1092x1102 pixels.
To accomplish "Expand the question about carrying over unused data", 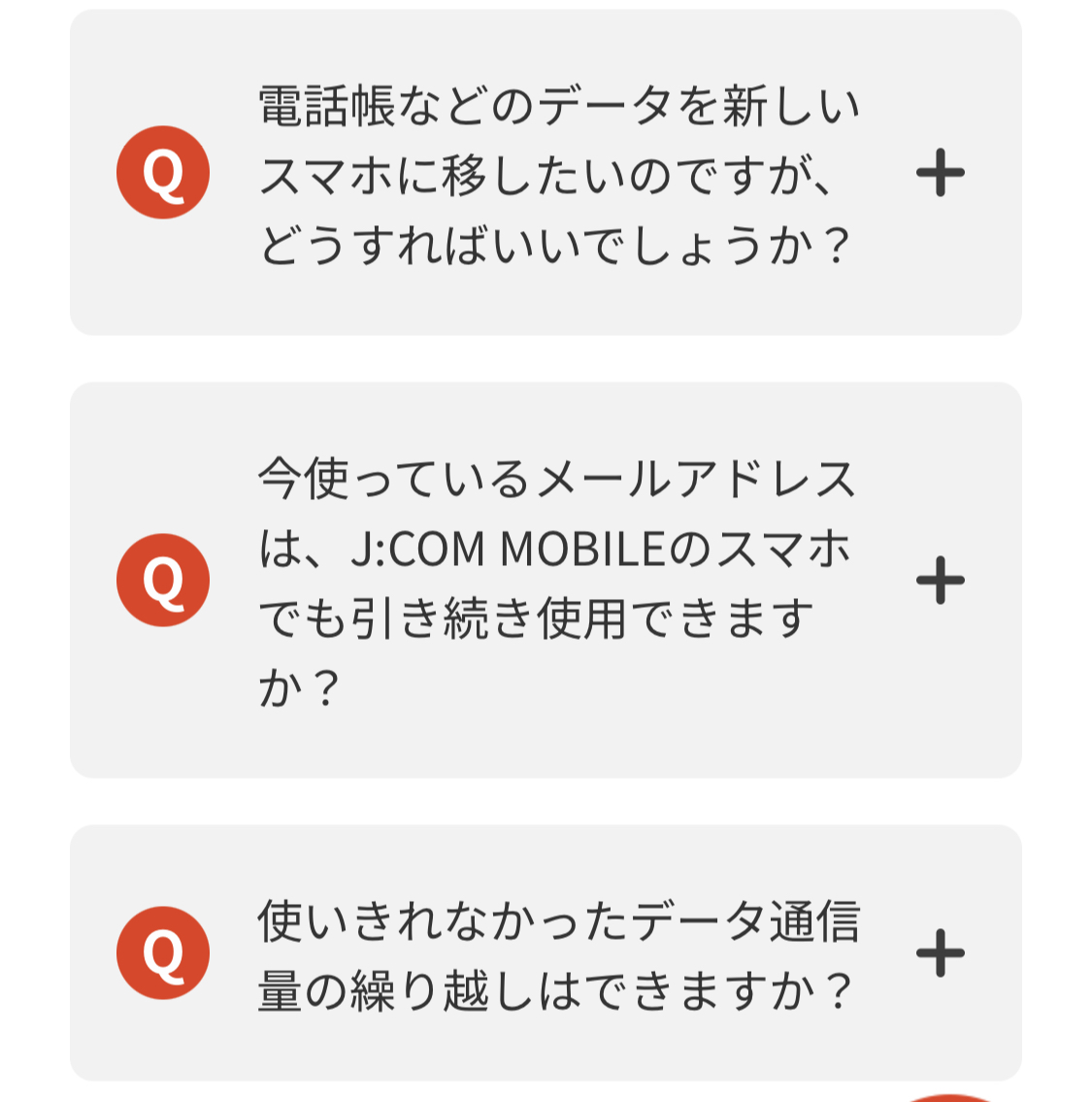I will pyautogui.click(x=940, y=952).
